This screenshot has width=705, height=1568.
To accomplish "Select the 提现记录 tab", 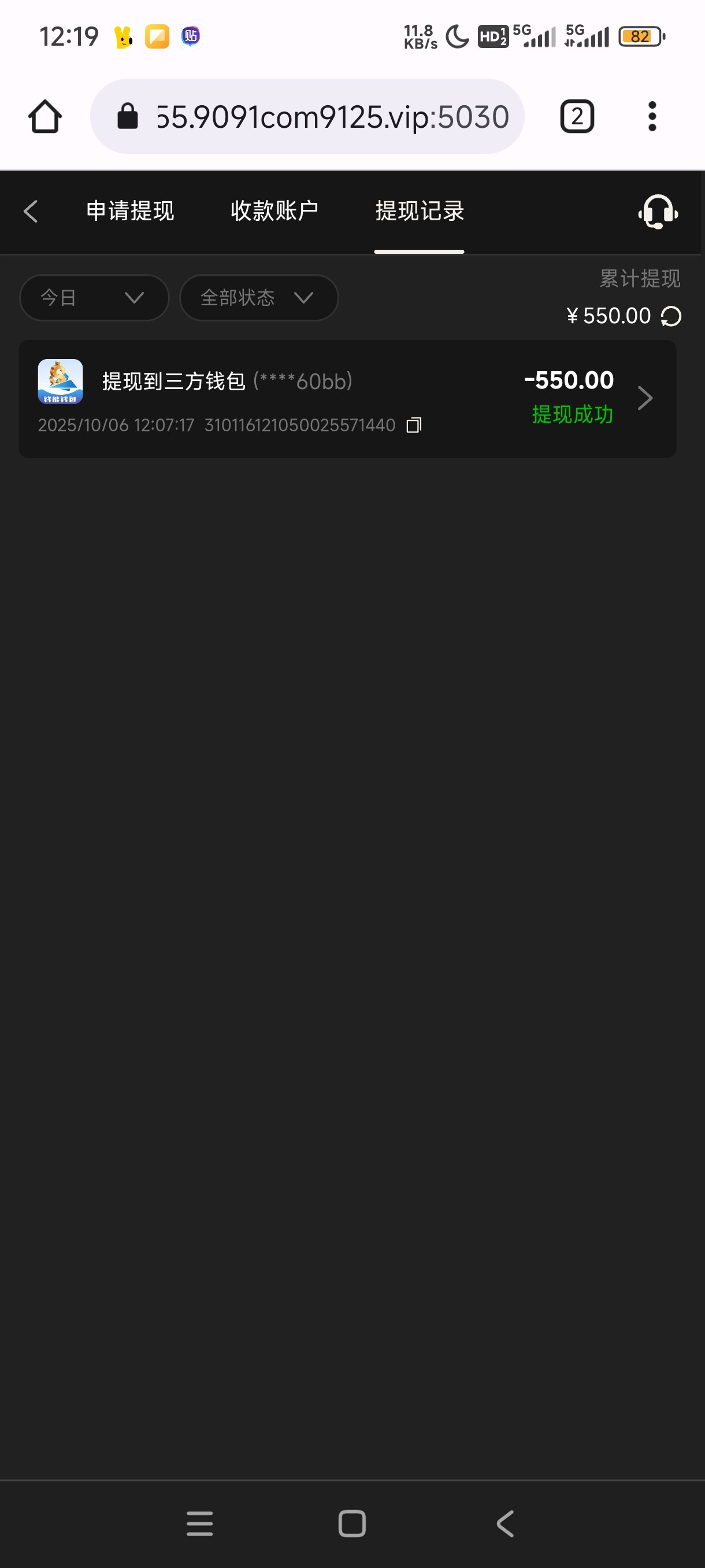I will [419, 211].
